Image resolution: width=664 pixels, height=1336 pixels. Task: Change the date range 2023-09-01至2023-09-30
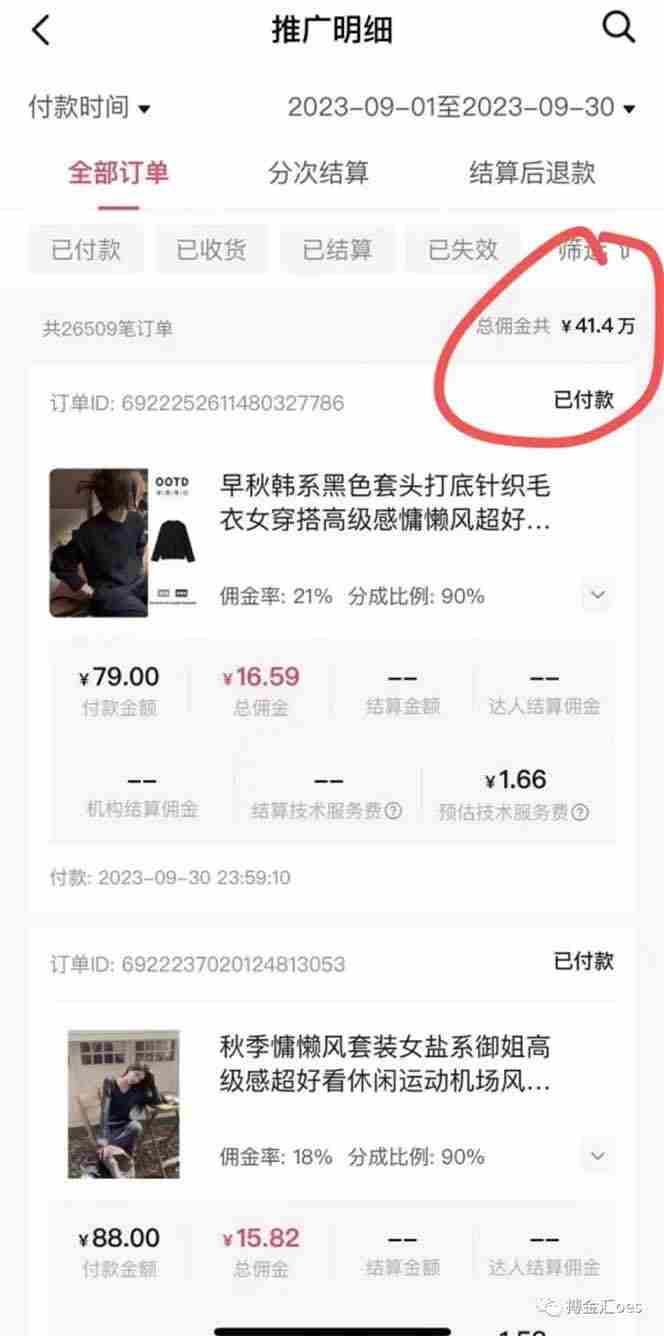click(461, 107)
